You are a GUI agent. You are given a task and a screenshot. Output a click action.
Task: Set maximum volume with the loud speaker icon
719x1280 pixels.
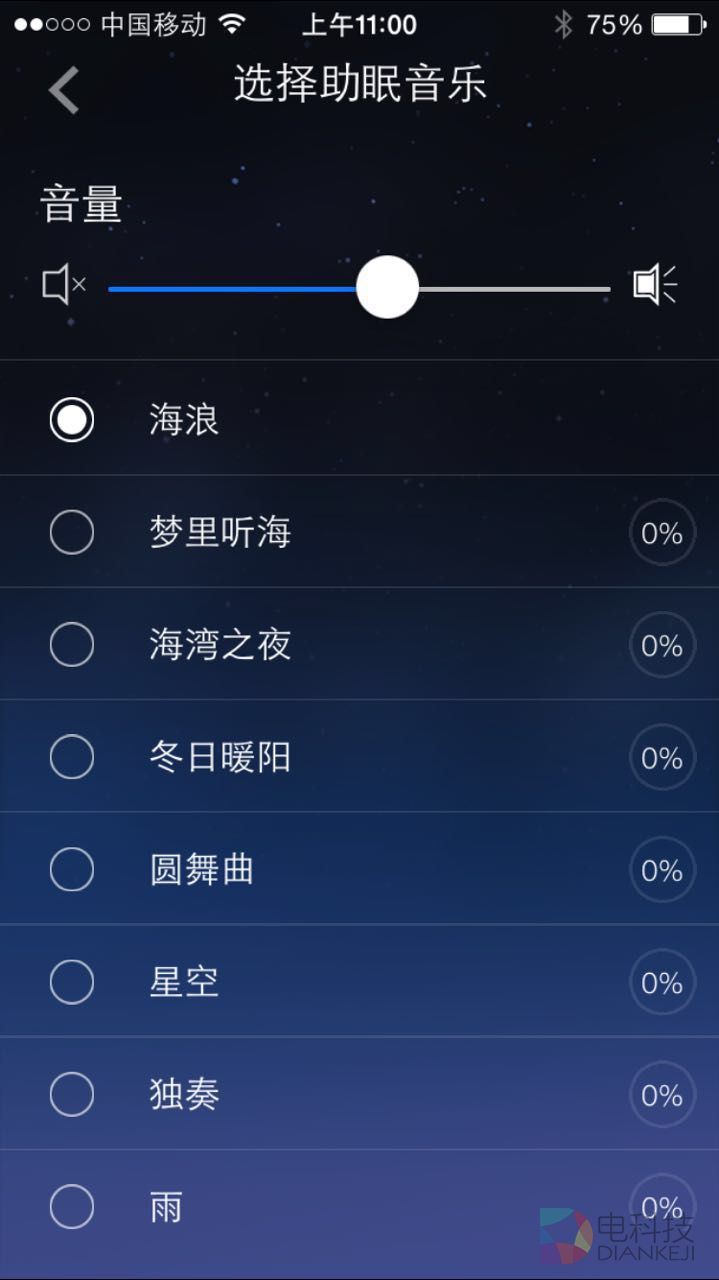coord(655,285)
